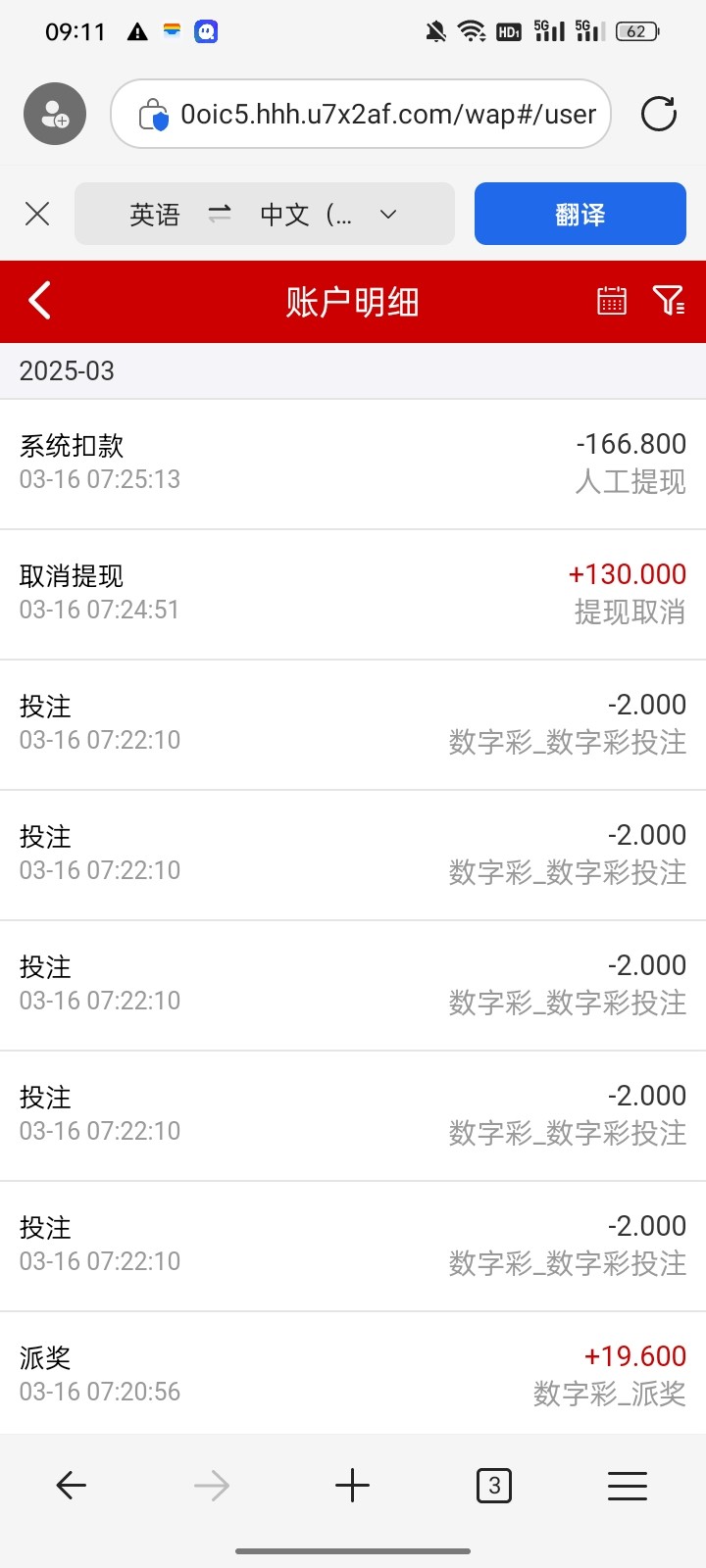Open the calendar date picker

pyautogui.click(x=612, y=301)
